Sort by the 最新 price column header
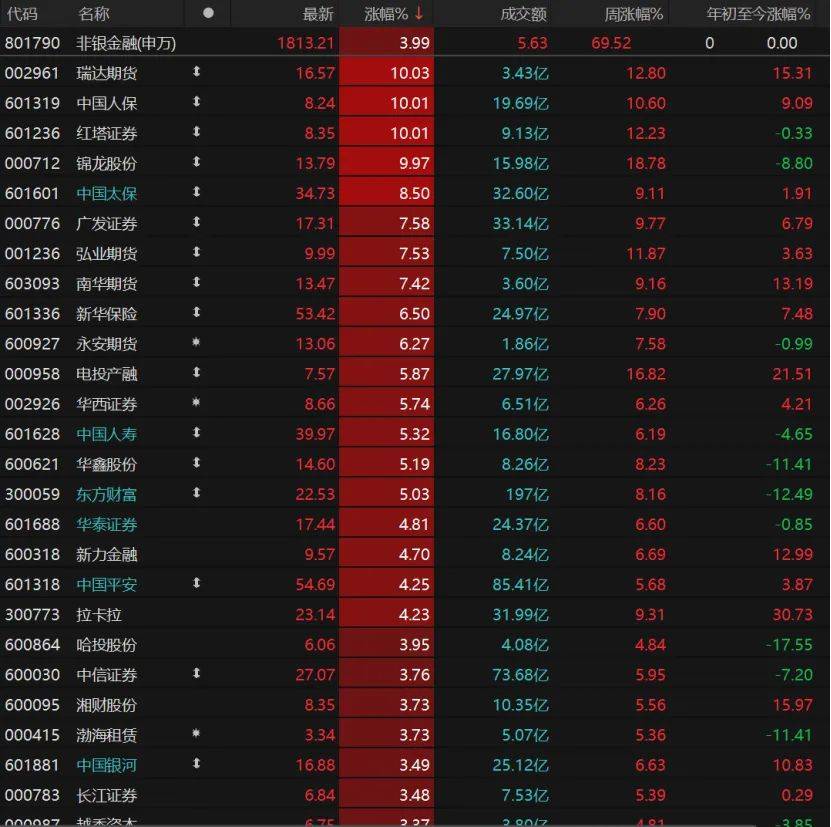 pyautogui.click(x=318, y=14)
